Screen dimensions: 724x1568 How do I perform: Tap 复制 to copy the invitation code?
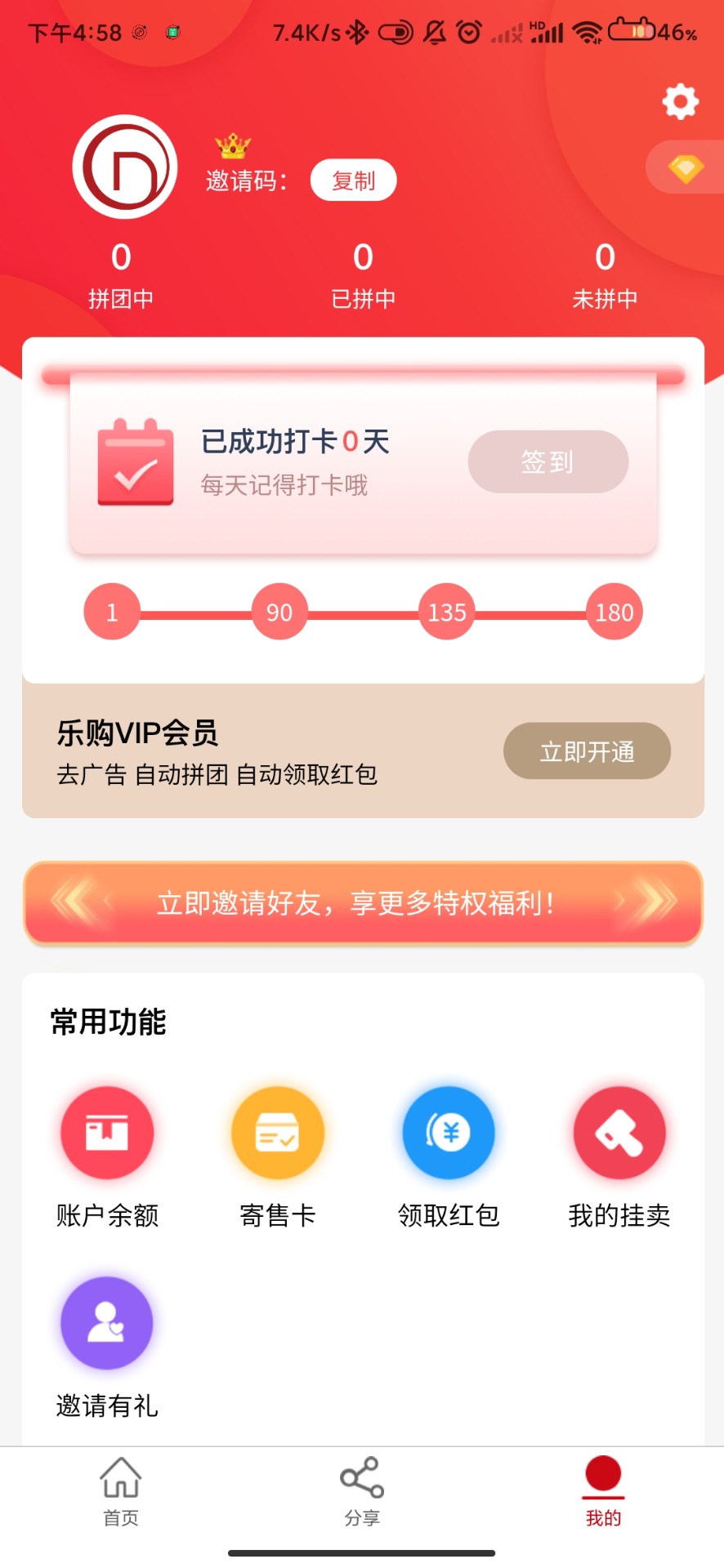pos(352,180)
